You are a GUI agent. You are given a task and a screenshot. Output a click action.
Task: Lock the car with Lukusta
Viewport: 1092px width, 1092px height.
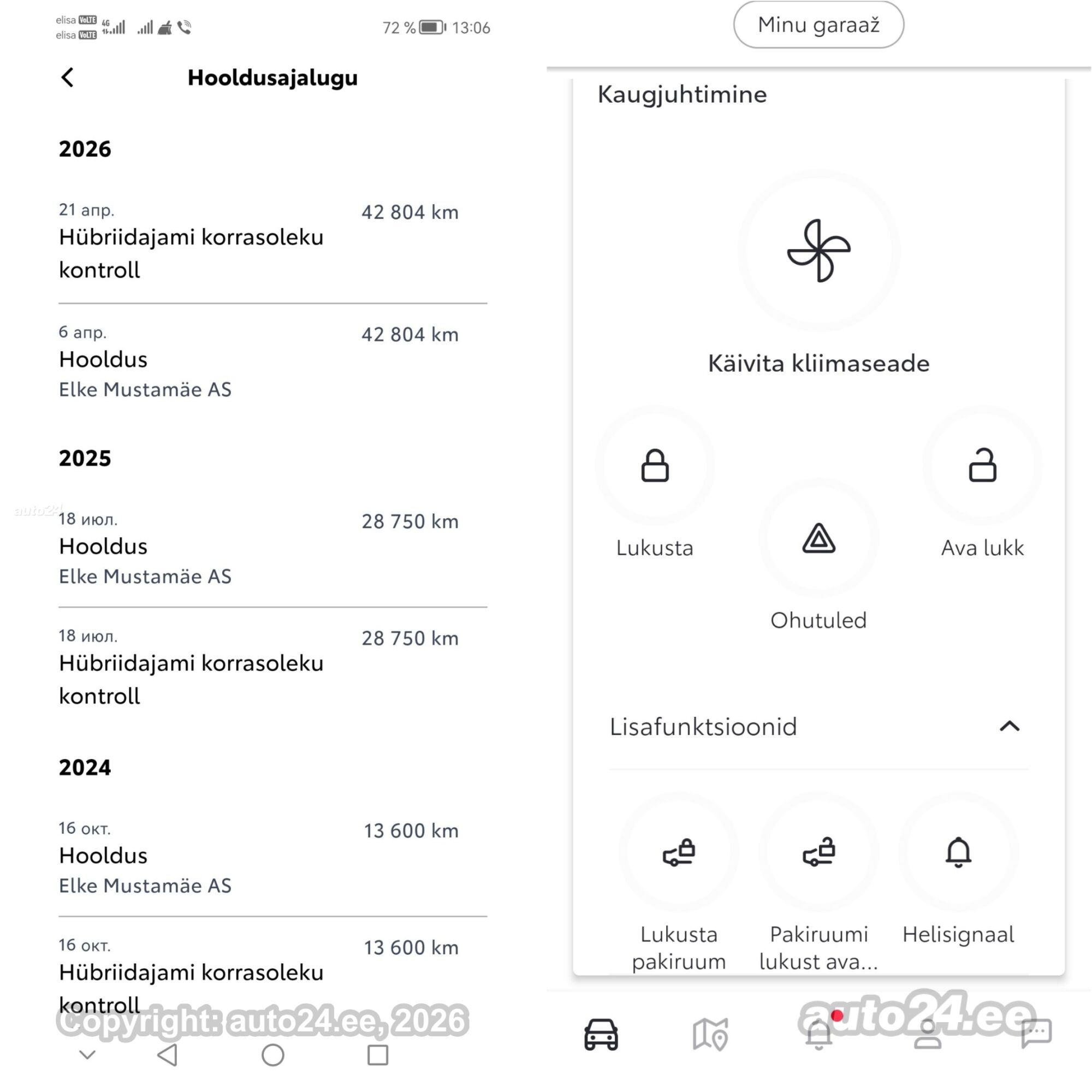[x=655, y=466]
